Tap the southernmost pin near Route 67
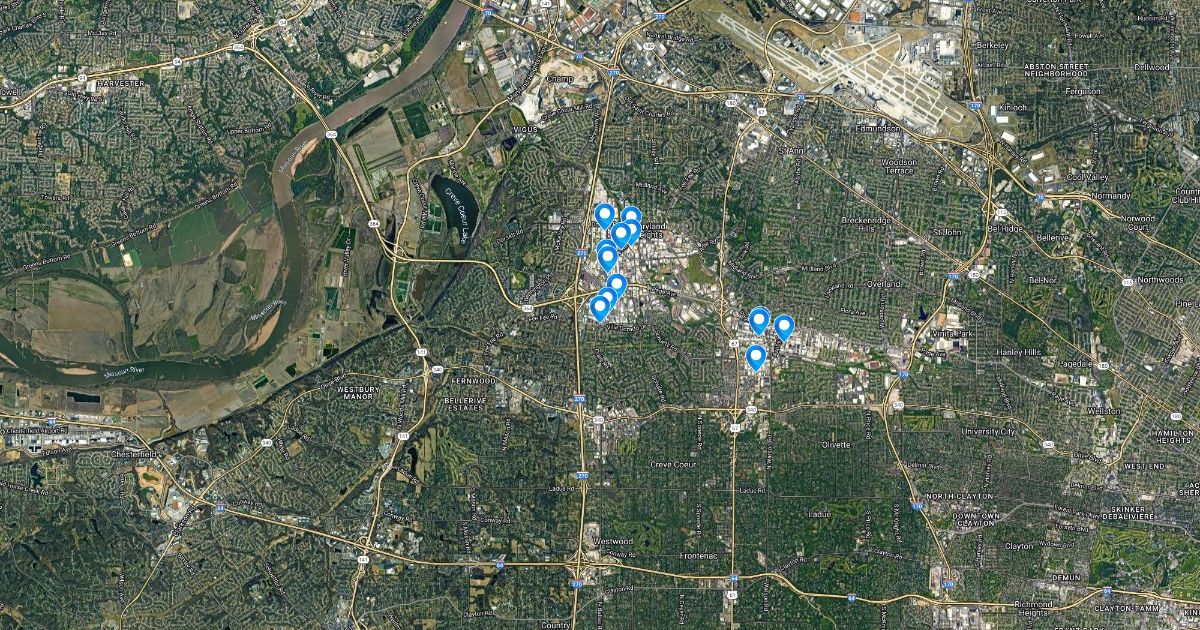The width and height of the screenshot is (1200, 630). tap(755, 356)
